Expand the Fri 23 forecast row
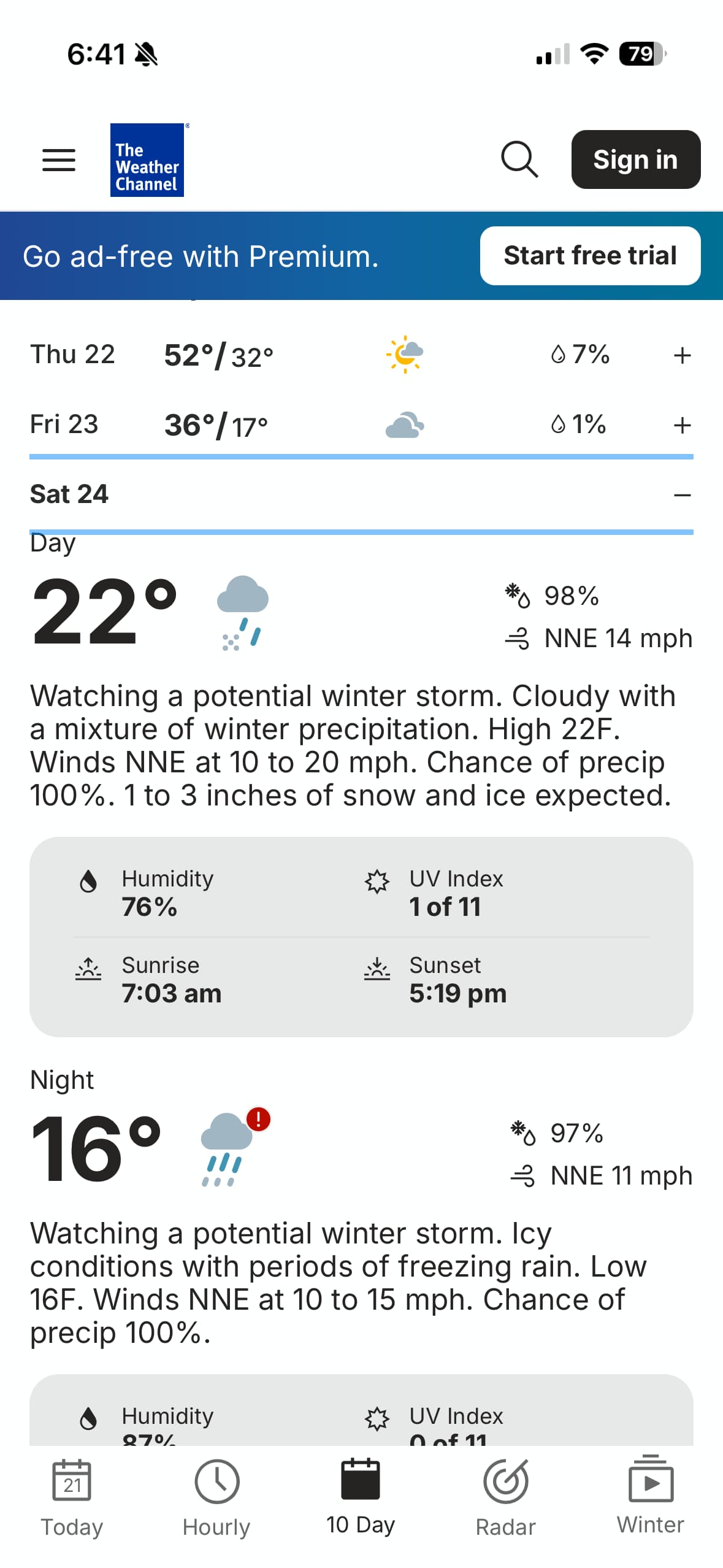Screen dimensions: 723x1568 coord(682,425)
